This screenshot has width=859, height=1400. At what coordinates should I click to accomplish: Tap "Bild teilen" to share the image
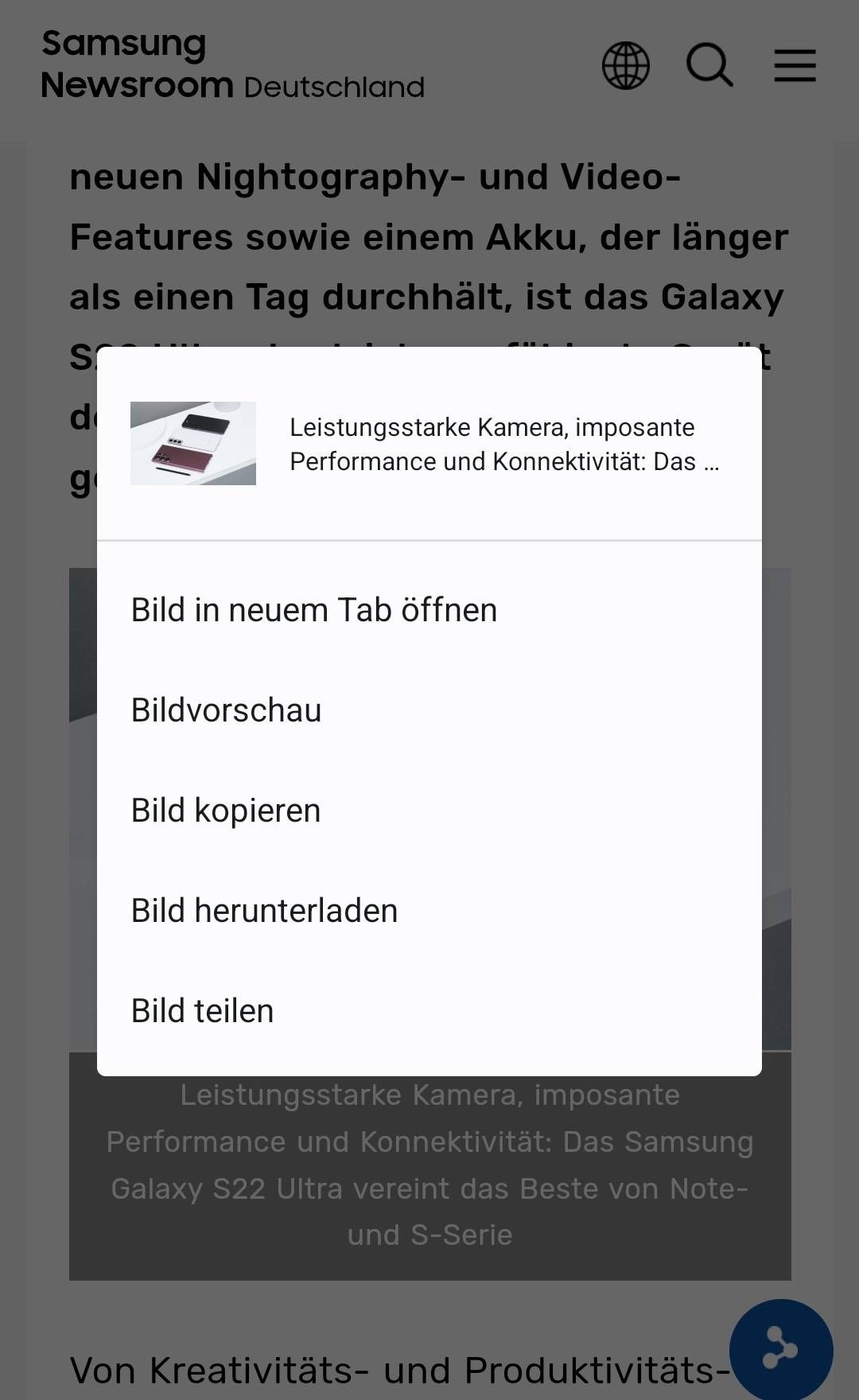pyautogui.click(x=203, y=1011)
